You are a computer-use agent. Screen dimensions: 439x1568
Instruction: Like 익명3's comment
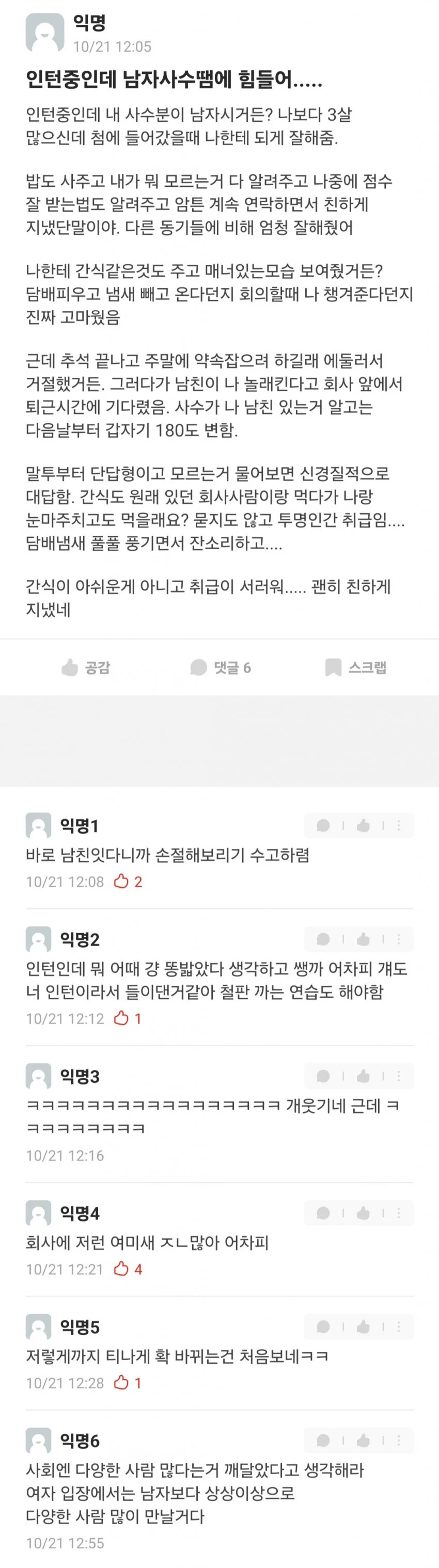tap(364, 1076)
